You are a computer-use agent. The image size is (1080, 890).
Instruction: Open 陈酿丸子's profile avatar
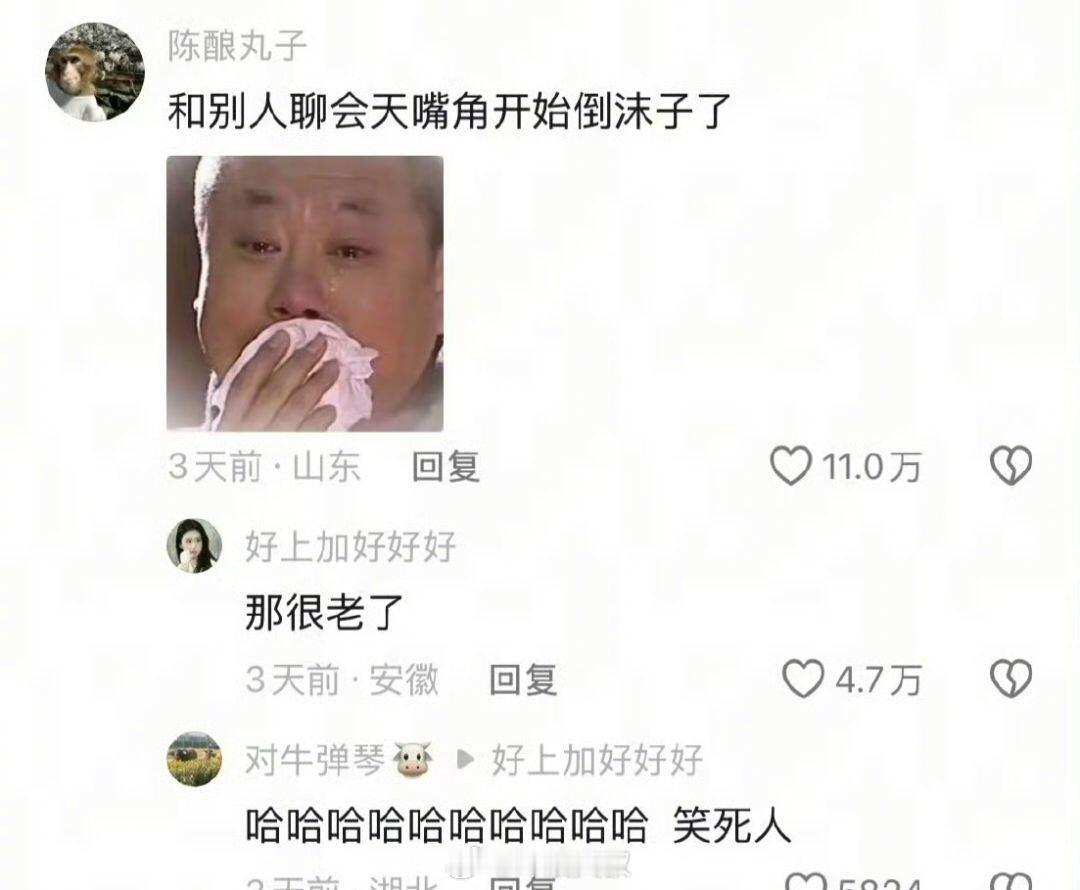(95, 72)
